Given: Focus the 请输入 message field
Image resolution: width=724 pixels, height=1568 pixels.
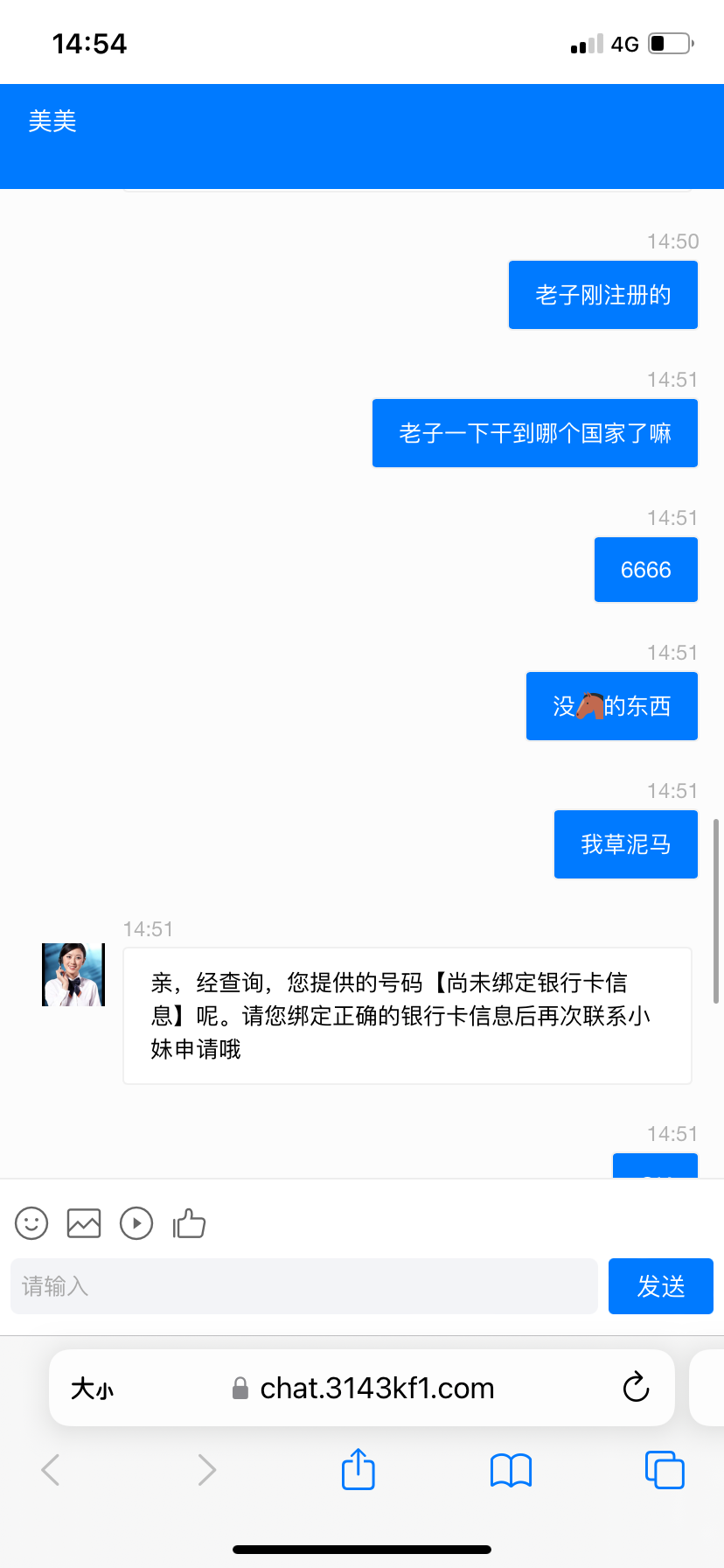Looking at the screenshot, I should (x=303, y=1286).
